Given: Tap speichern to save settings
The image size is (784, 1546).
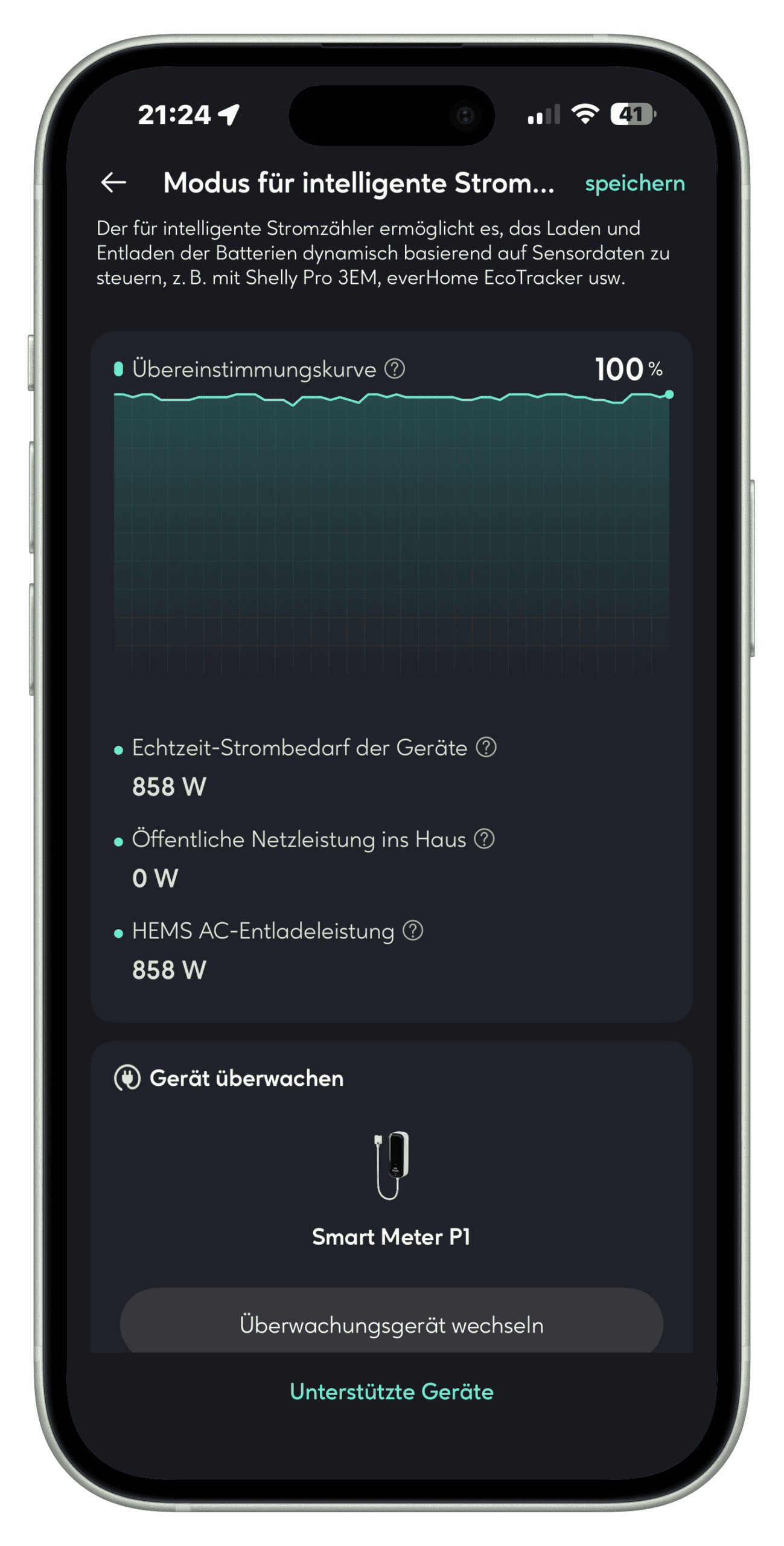Looking at the screenshot, I should (x=634, y=184).
